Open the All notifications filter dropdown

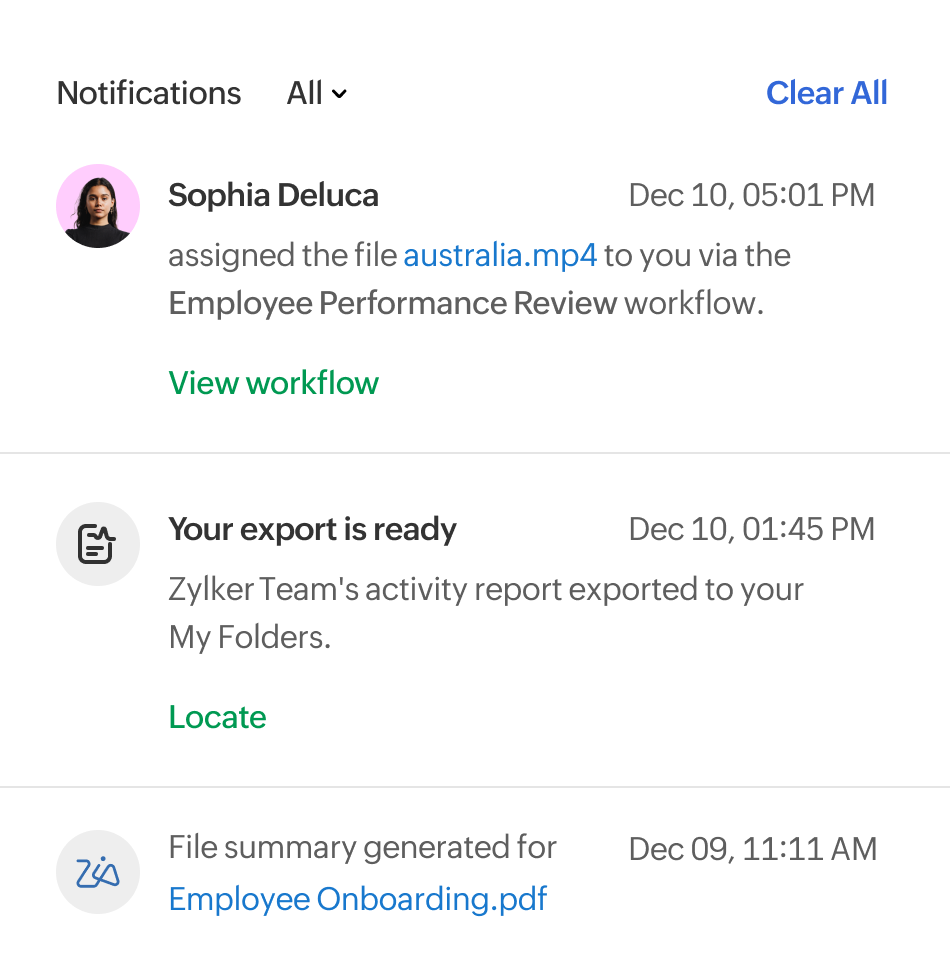click(316, 93)
